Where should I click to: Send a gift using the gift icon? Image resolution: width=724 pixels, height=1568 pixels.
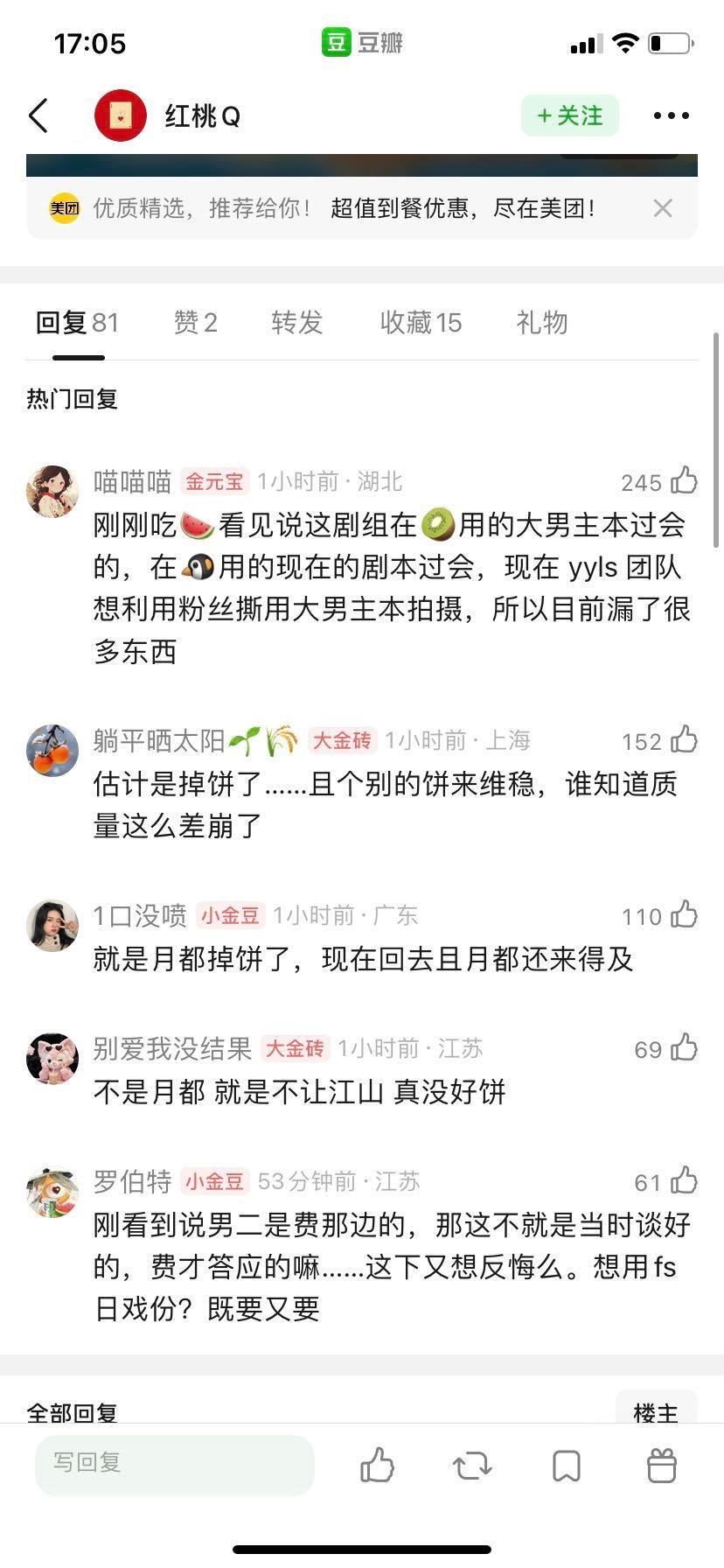(x=660, y=1465)
